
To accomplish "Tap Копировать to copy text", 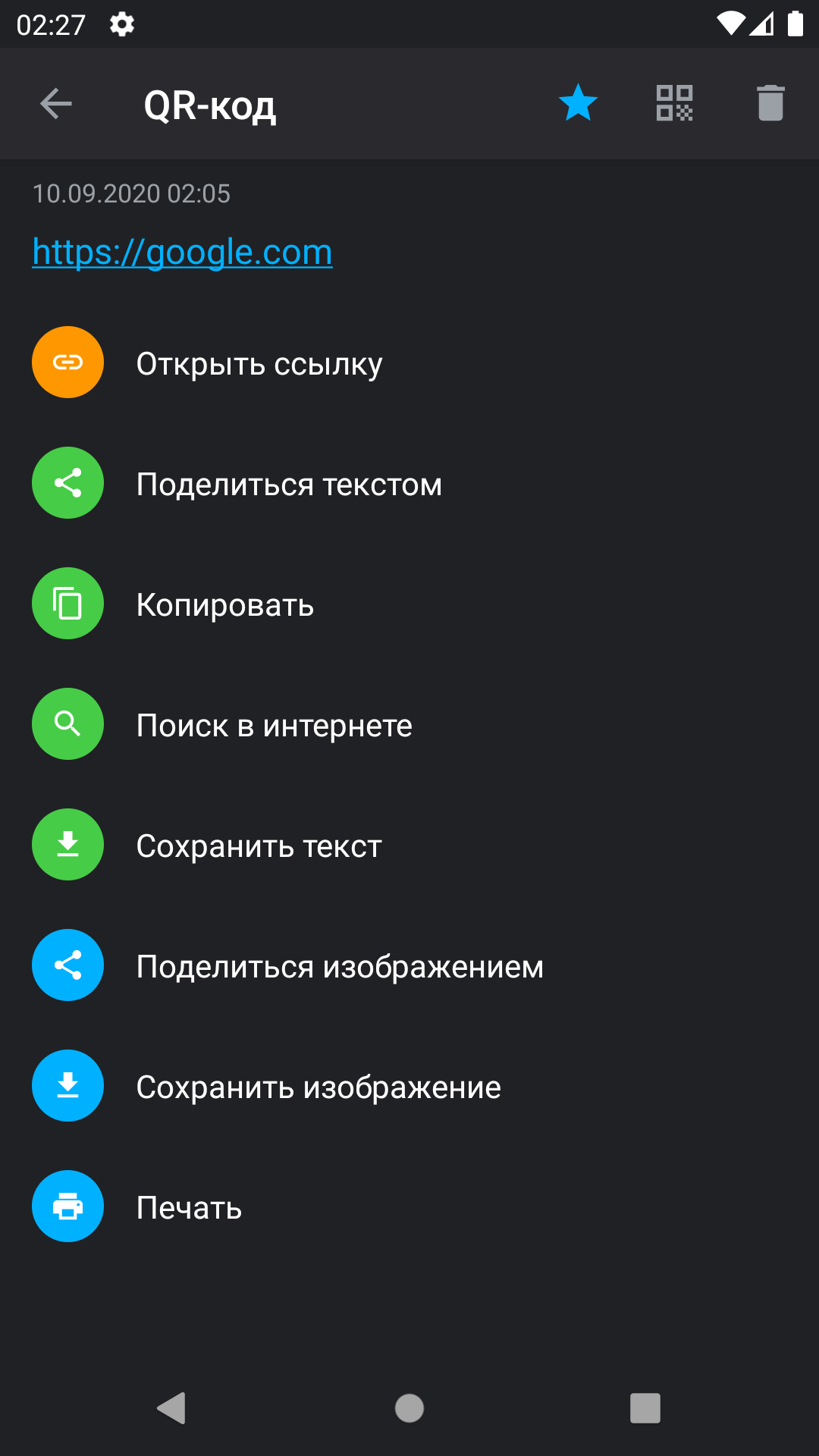I will click(x=224, y=604).
